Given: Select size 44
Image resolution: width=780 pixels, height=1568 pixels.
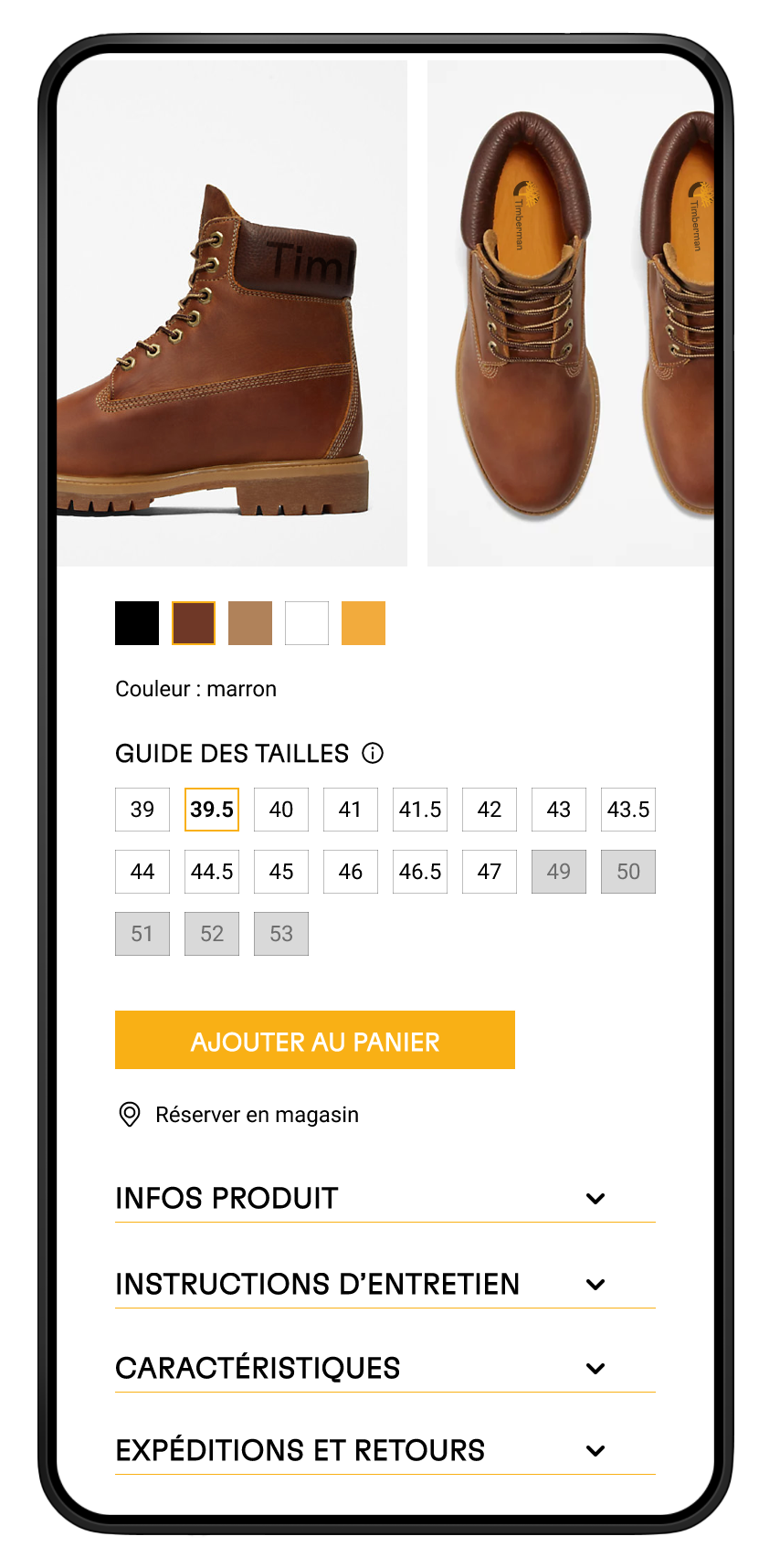Looking at the screenshot, I should click(142, 872).
